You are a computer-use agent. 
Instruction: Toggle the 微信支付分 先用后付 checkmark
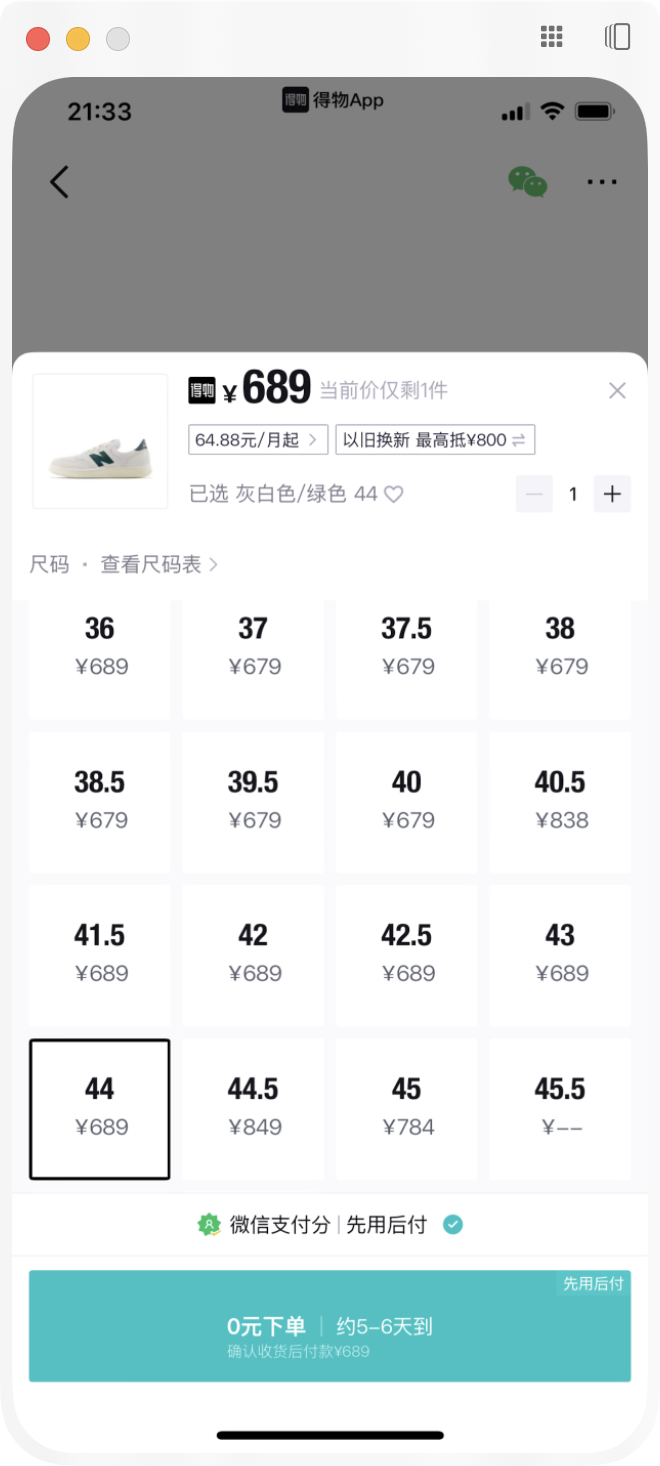tap(453, 1225)
